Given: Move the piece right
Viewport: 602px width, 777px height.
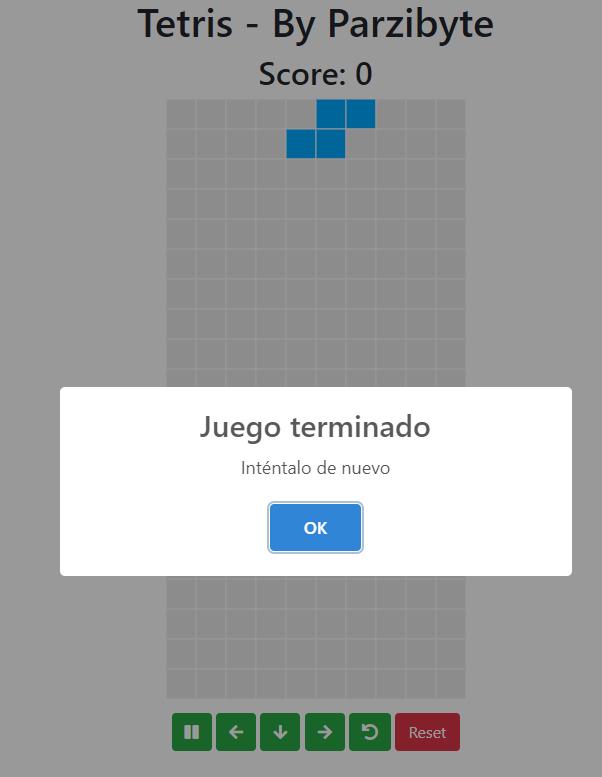Looking at the screenshot, I should (324, 732).
